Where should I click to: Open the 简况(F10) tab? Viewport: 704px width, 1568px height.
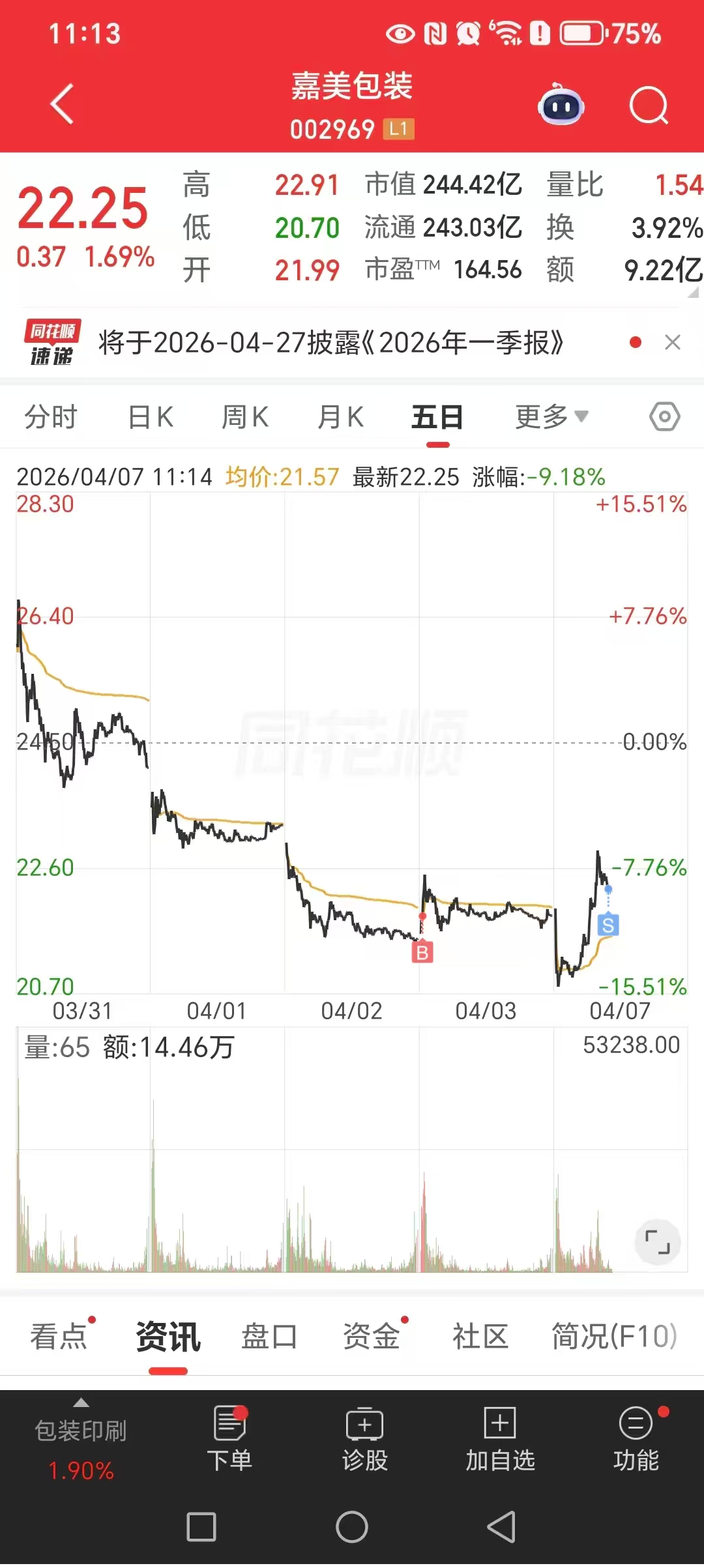[x=615, y=1337]
